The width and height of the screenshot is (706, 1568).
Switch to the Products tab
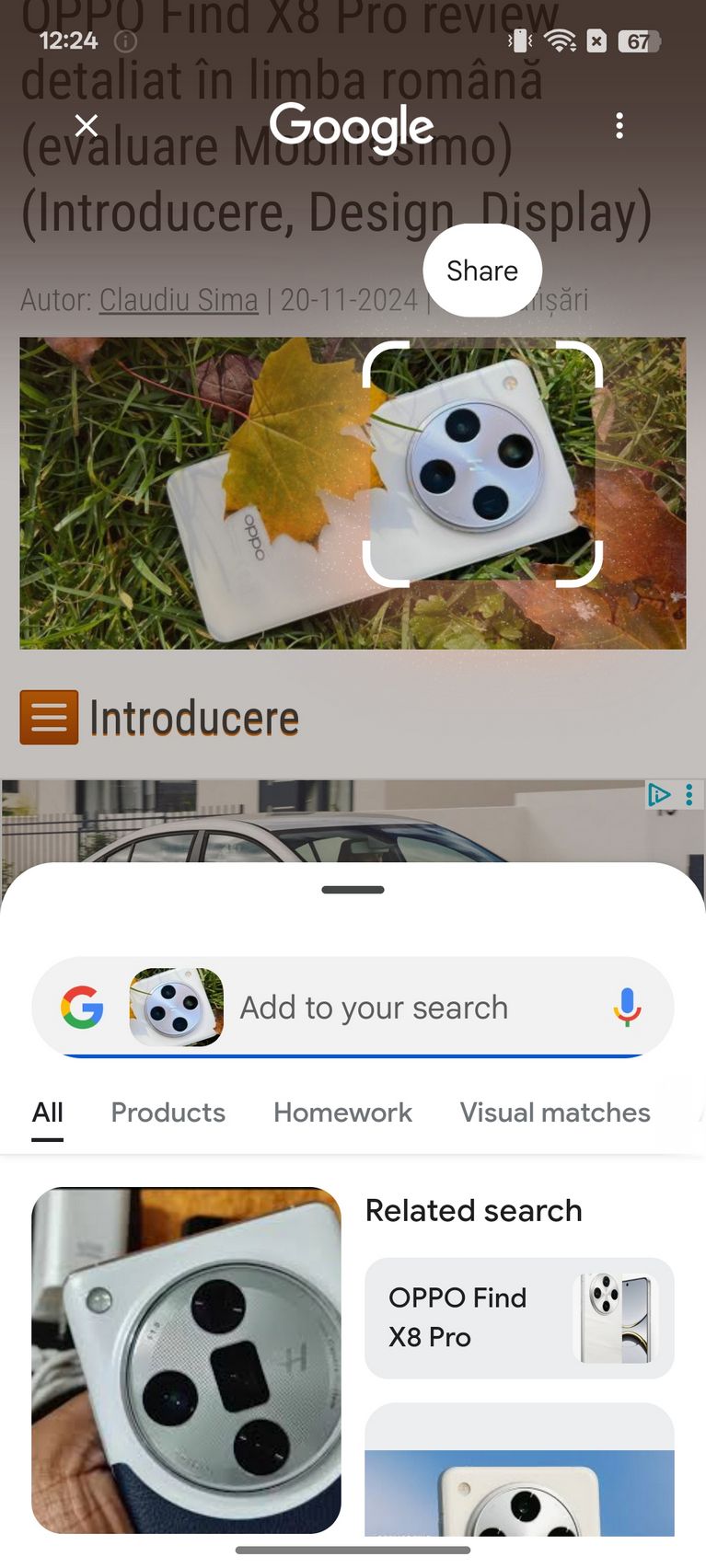pyautogui.click(x=168, y=1113)
